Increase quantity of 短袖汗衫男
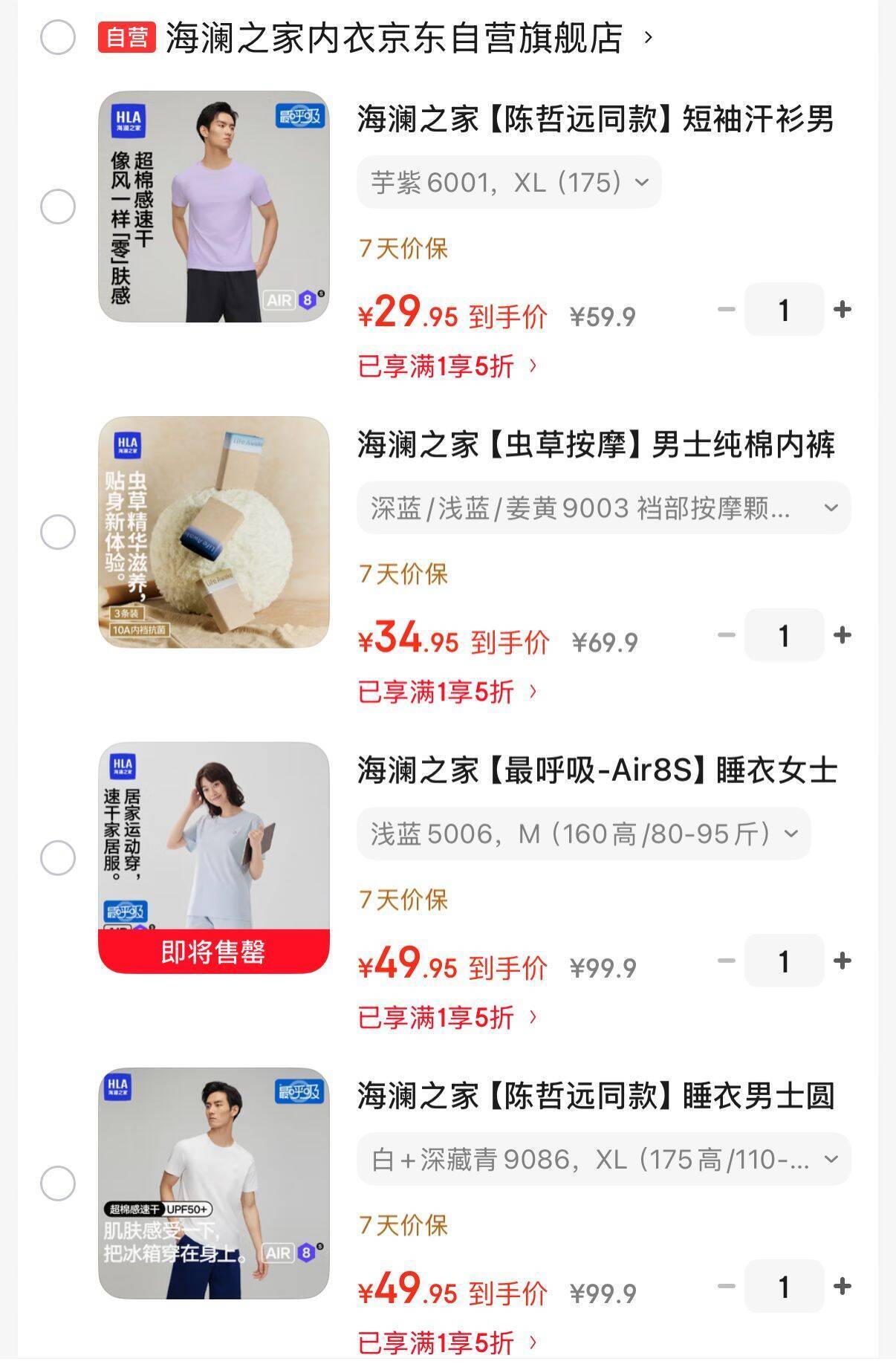 click(x=843, y=309)
